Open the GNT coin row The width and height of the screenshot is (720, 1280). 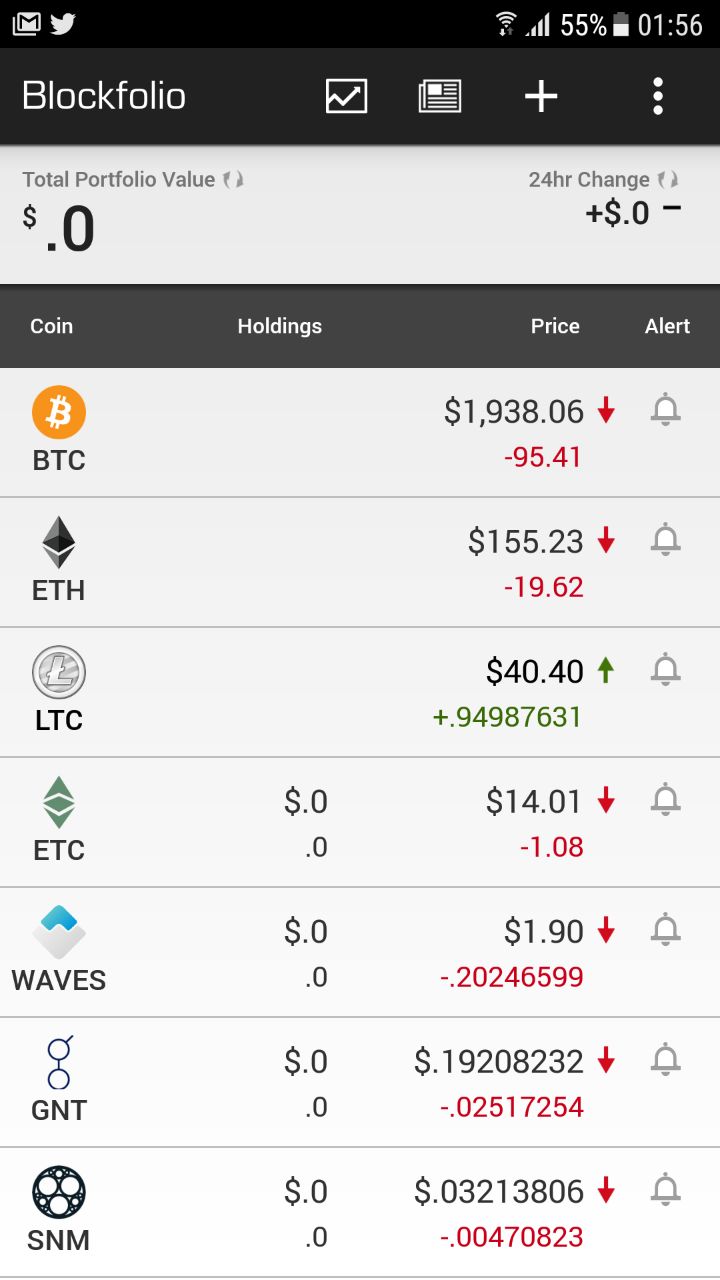coord(360,1082)
